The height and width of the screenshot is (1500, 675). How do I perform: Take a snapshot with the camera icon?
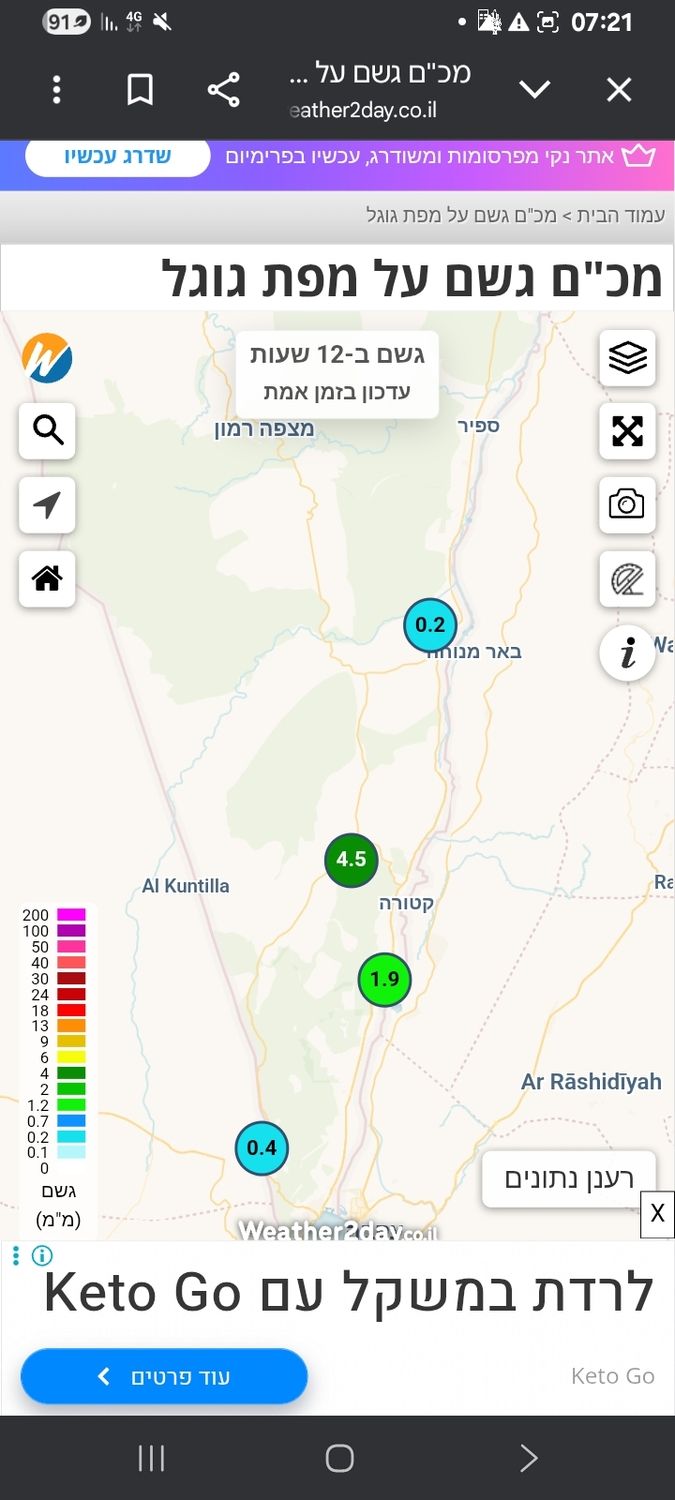(627, 504)
